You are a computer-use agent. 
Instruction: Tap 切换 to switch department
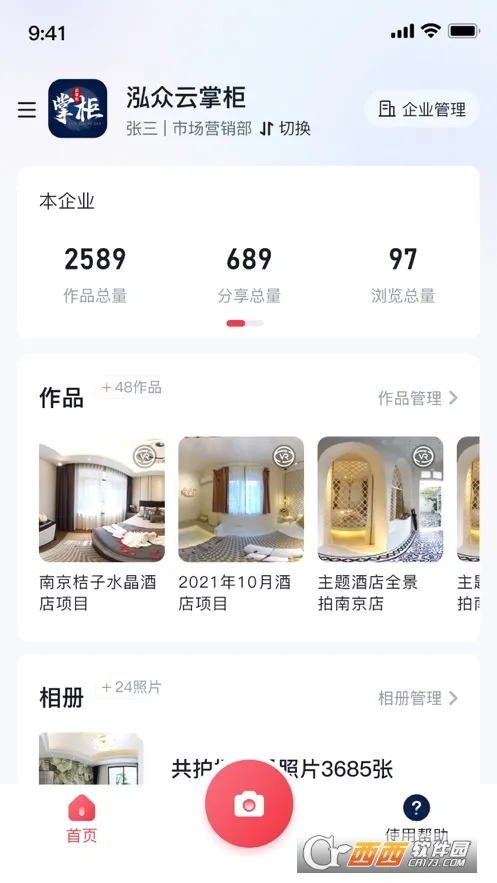coord(285,129)
